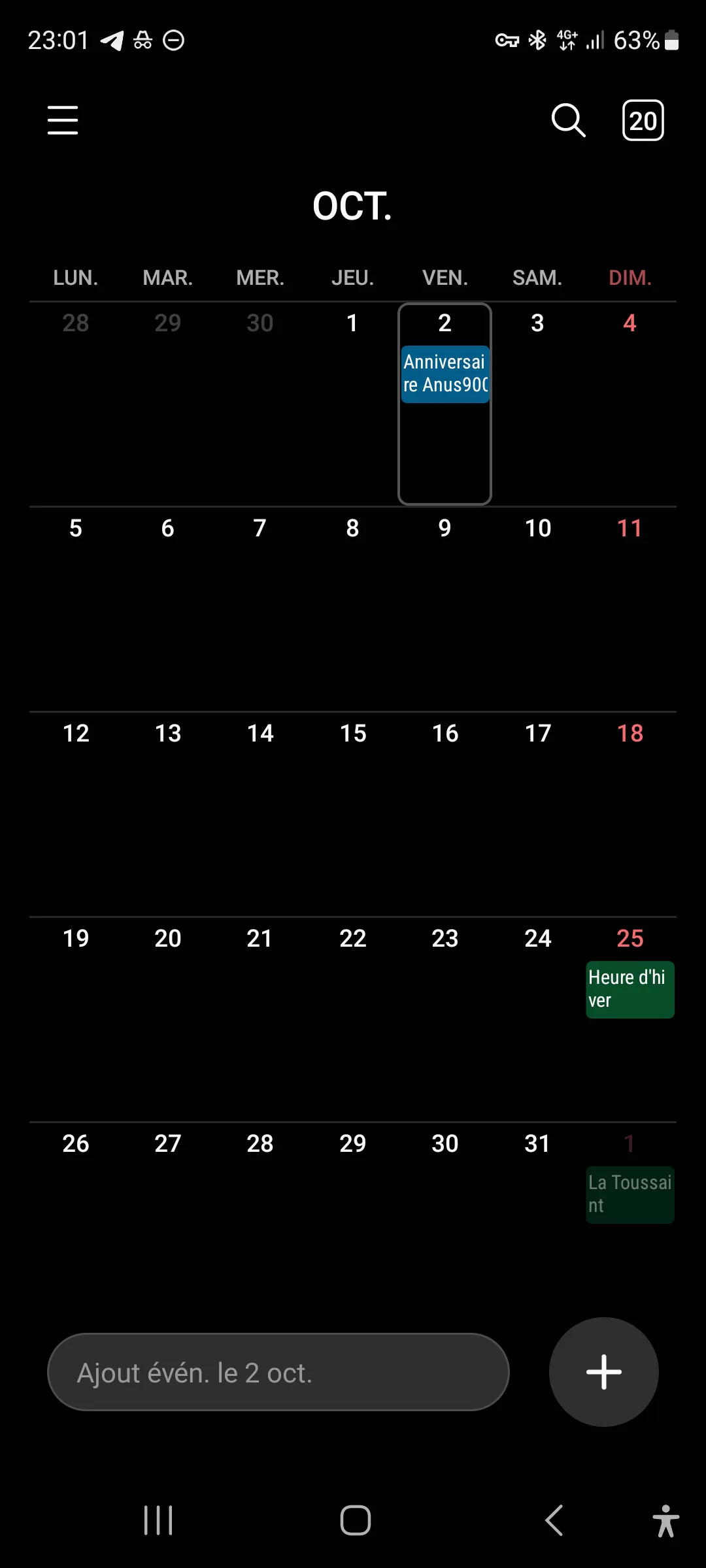Create a new event with the plus button
Image resolution: width=706 pixels, height=1568 pixels.
(x=604, y=1372)
